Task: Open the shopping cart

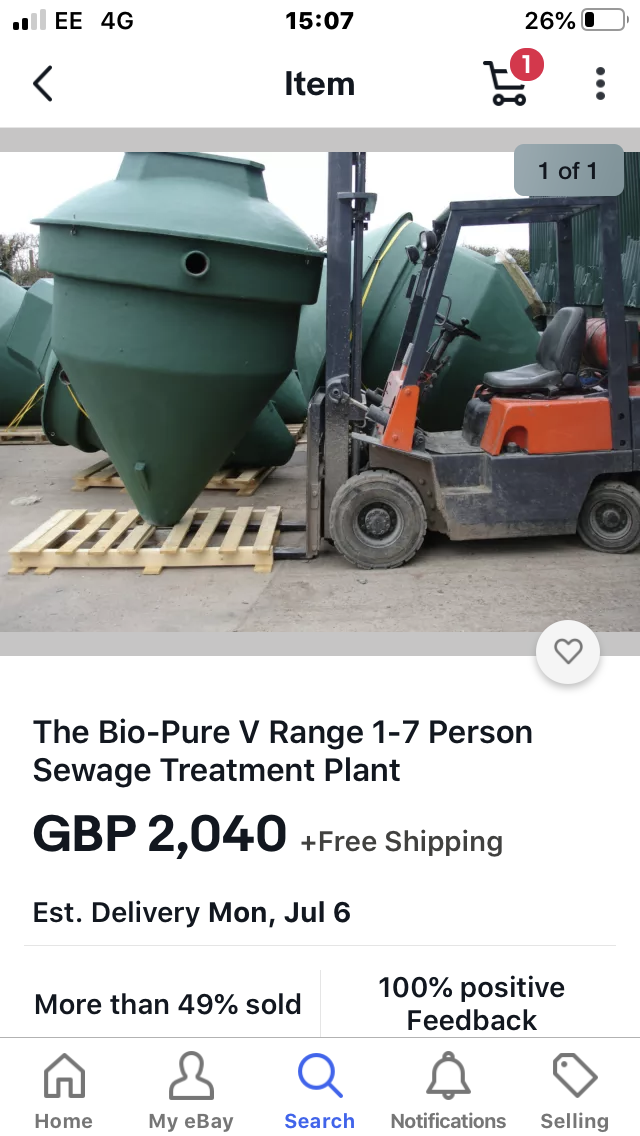Action: [x=512, y=78]
